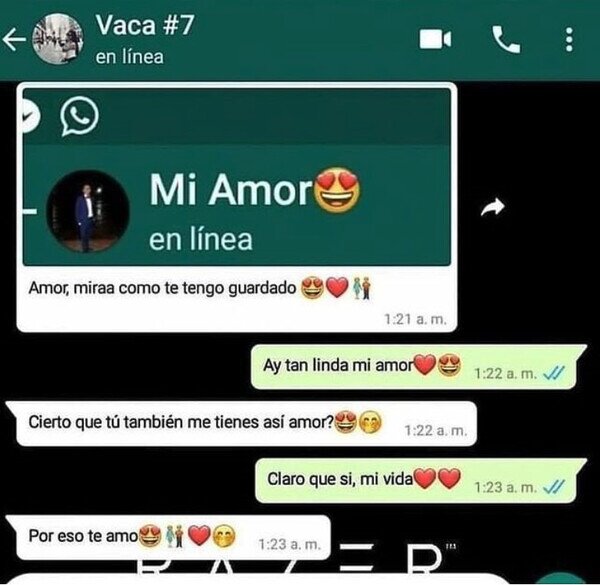The width and height of the screenshot is (600, 585).
Task: Start a voice call with Vaca #7
Action: coord(506,39)
